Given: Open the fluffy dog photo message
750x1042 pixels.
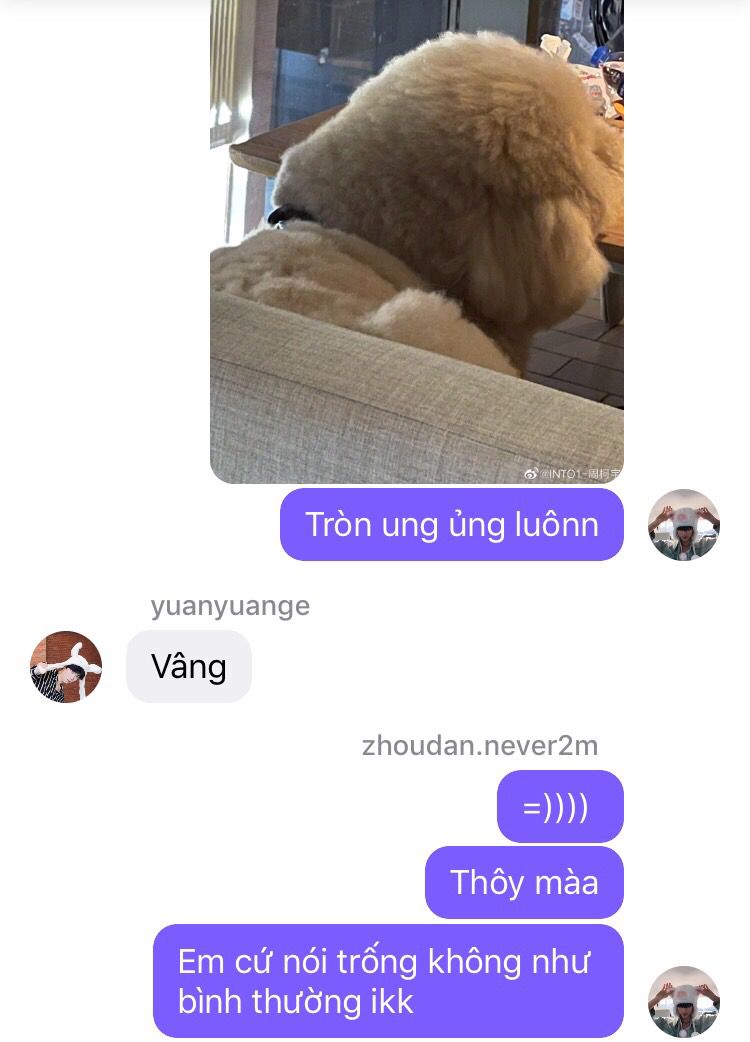Looking at the screenshot, I should [416, 240].
